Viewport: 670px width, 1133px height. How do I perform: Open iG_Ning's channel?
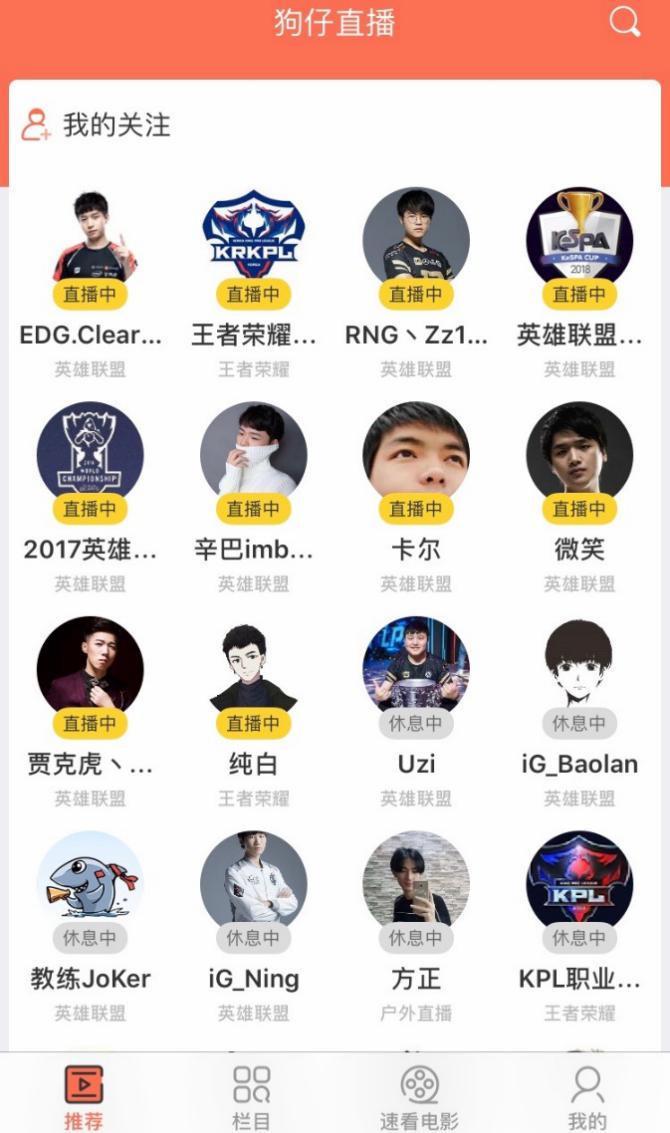point(253,885)
